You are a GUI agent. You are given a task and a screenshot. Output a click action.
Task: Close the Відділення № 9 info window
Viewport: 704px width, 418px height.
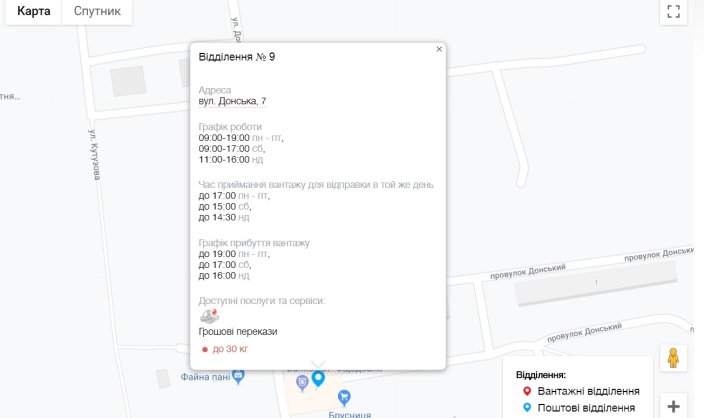439,49
